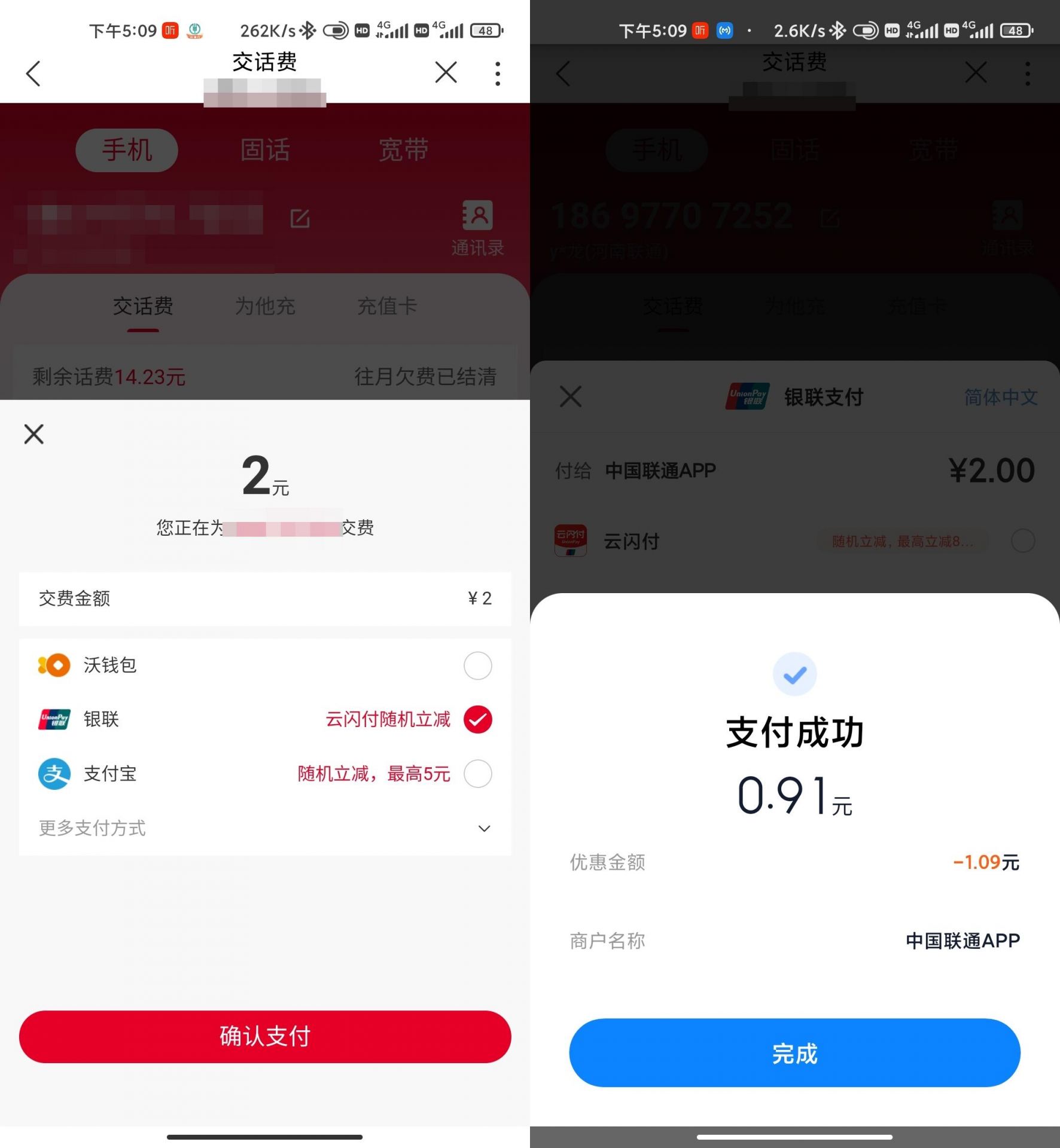Select the 沃钱包 payment radio button
This screenshot has height=1148, width=1060.
click(477, 665)
